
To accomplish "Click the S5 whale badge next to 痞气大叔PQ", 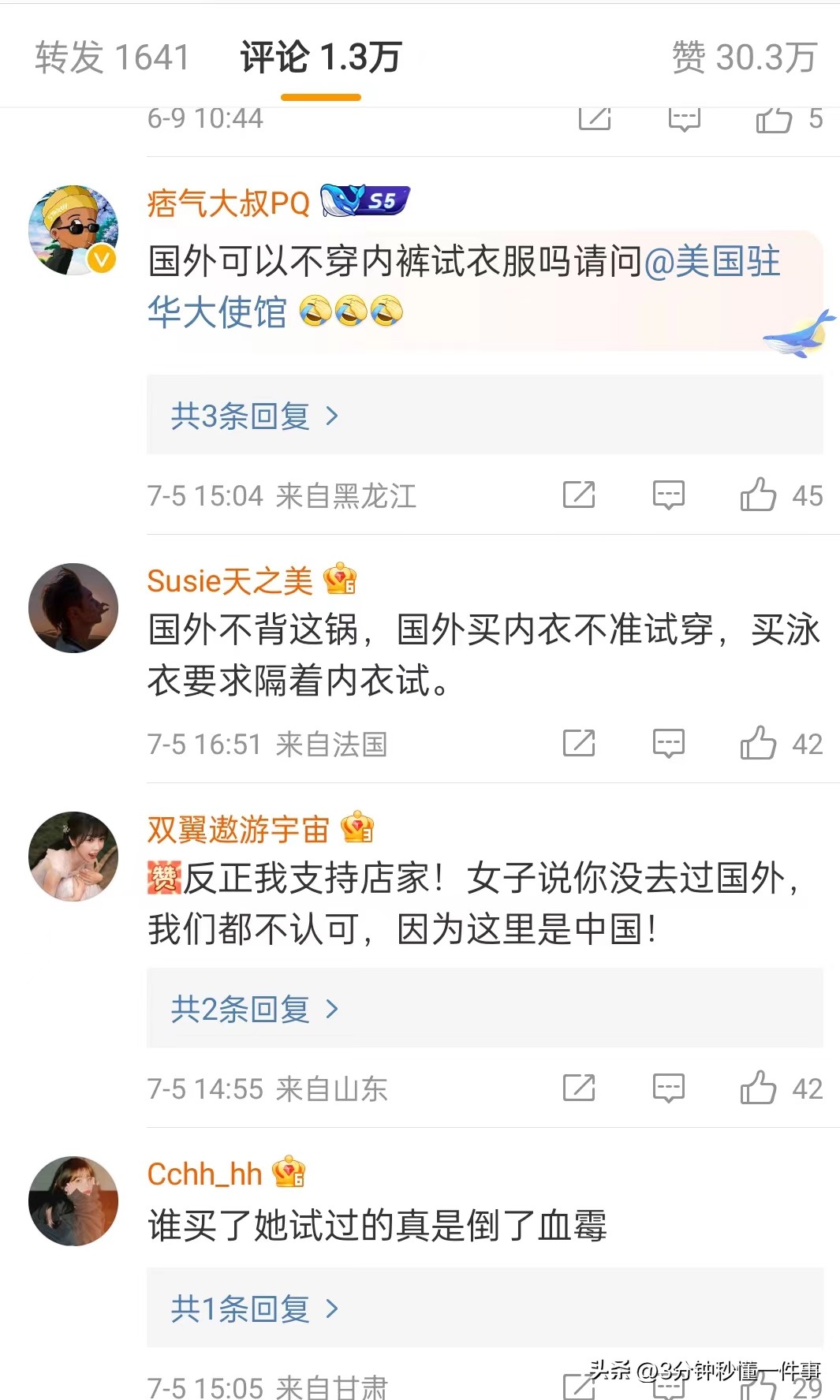I will pyautogui.click(x=364, y=200).
